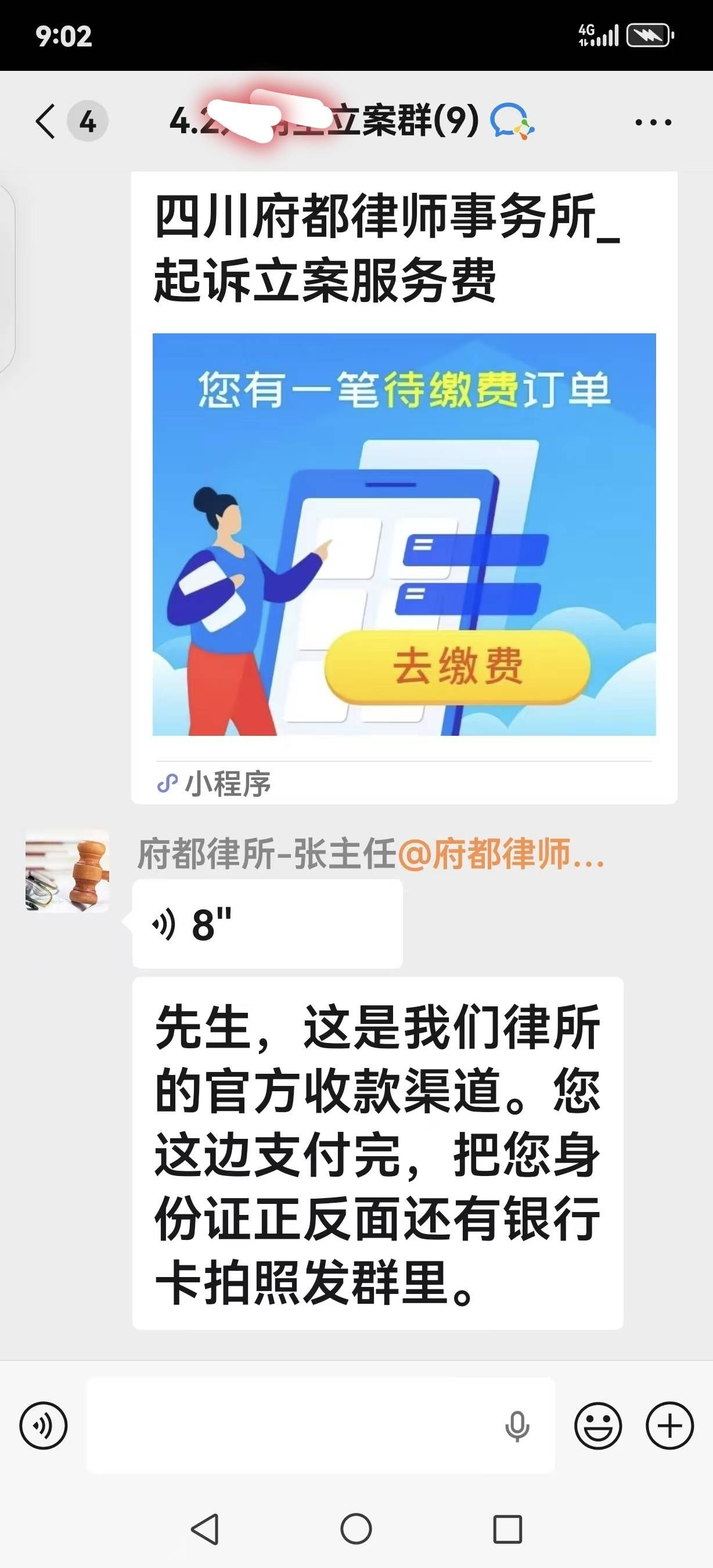This screenshot has width=713, height=1568.
Task: Focus the message text input field
Action: pos(292,1426)
